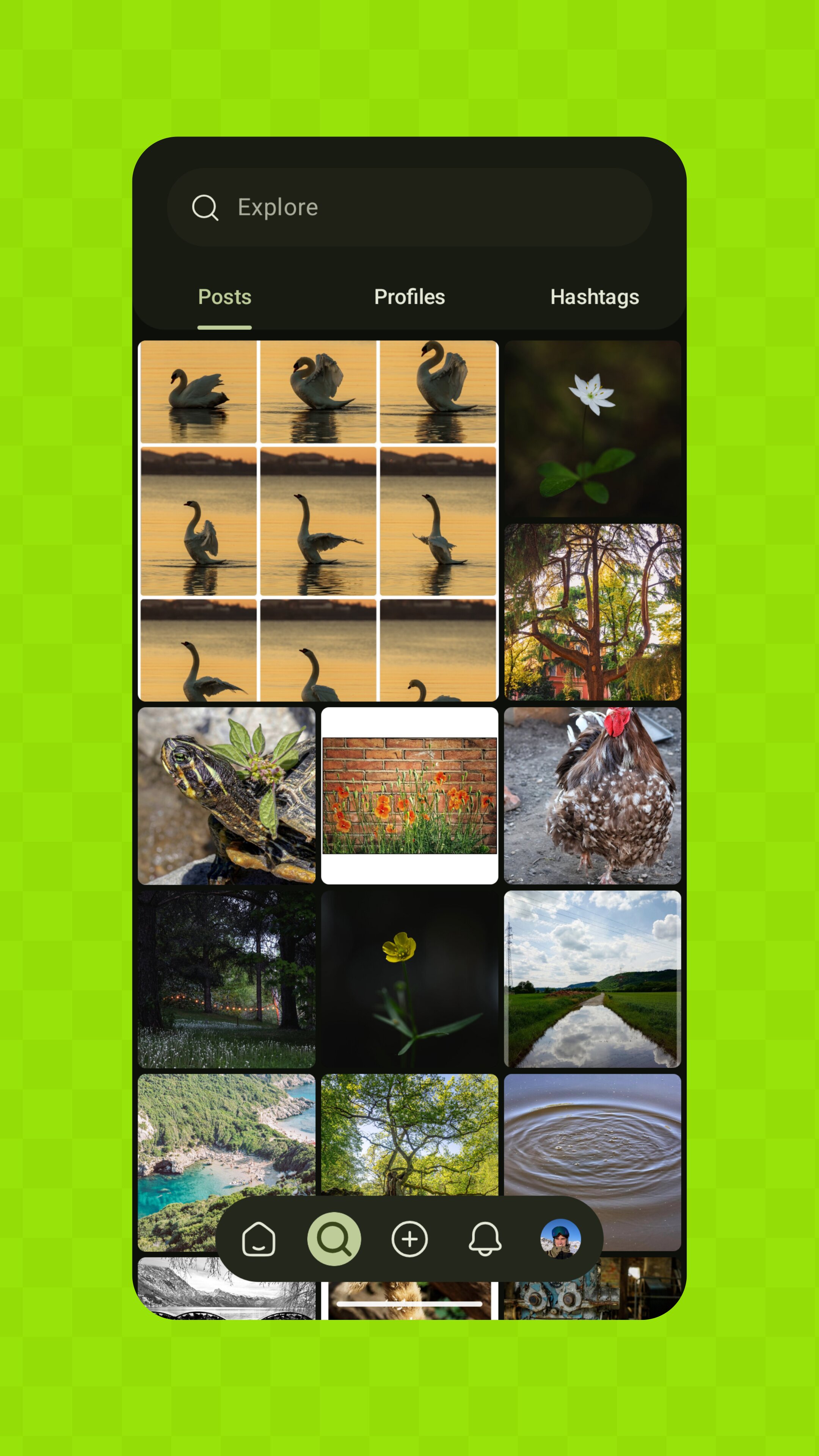Open the notifications bell
Screen dimensions: 819x1456
point(485,1239)
